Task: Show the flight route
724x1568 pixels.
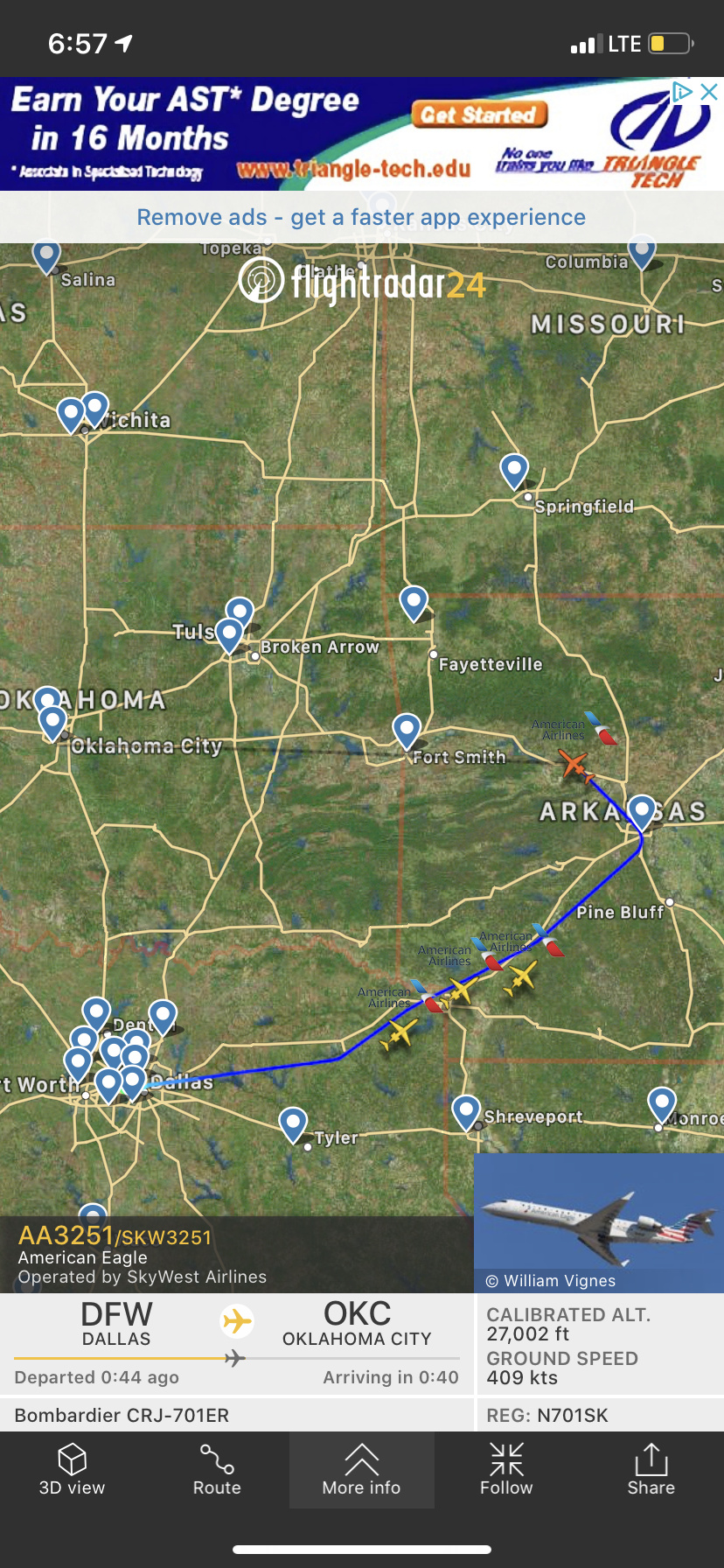Action: (x=217, y=1470)
